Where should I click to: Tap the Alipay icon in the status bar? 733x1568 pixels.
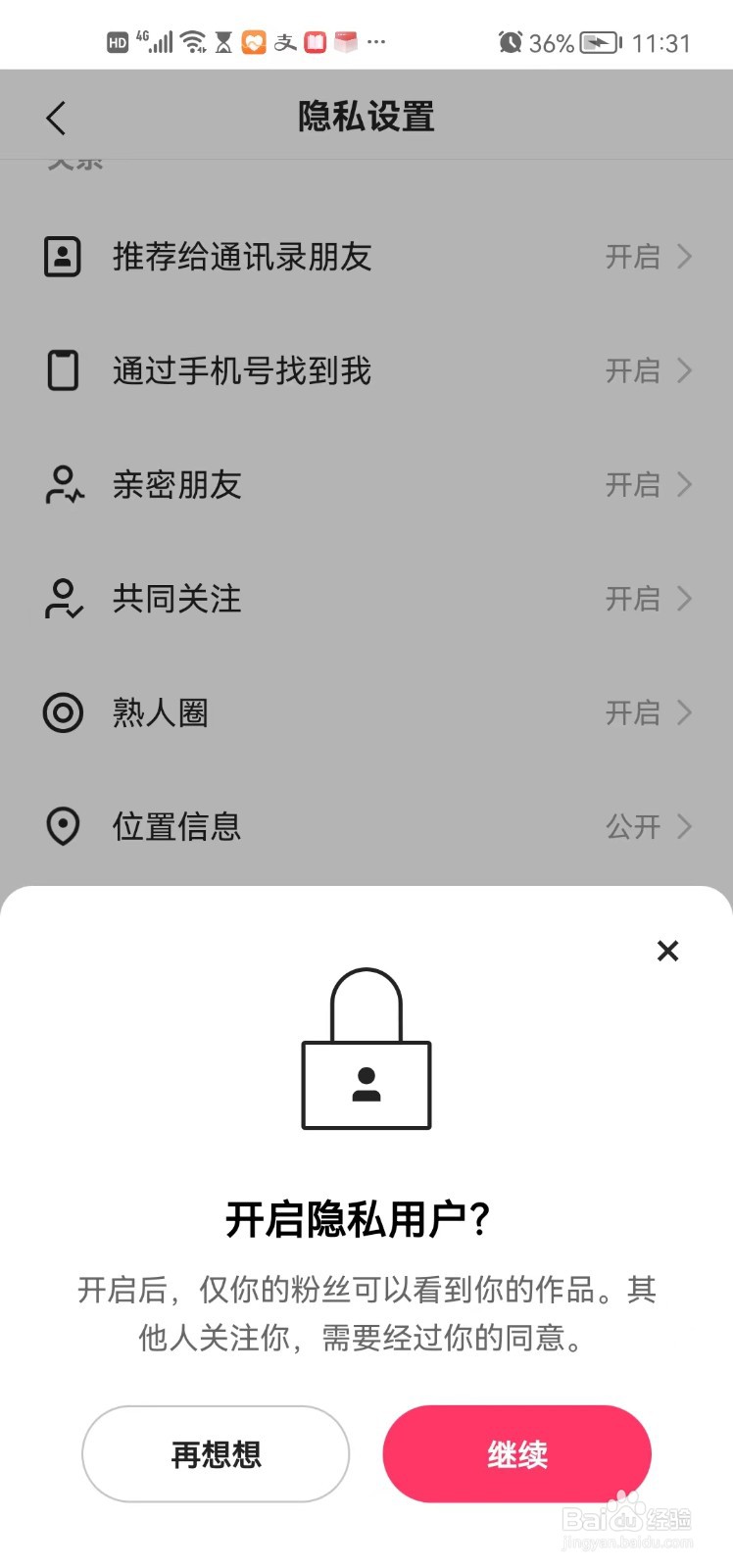click(x=285, y=41)
